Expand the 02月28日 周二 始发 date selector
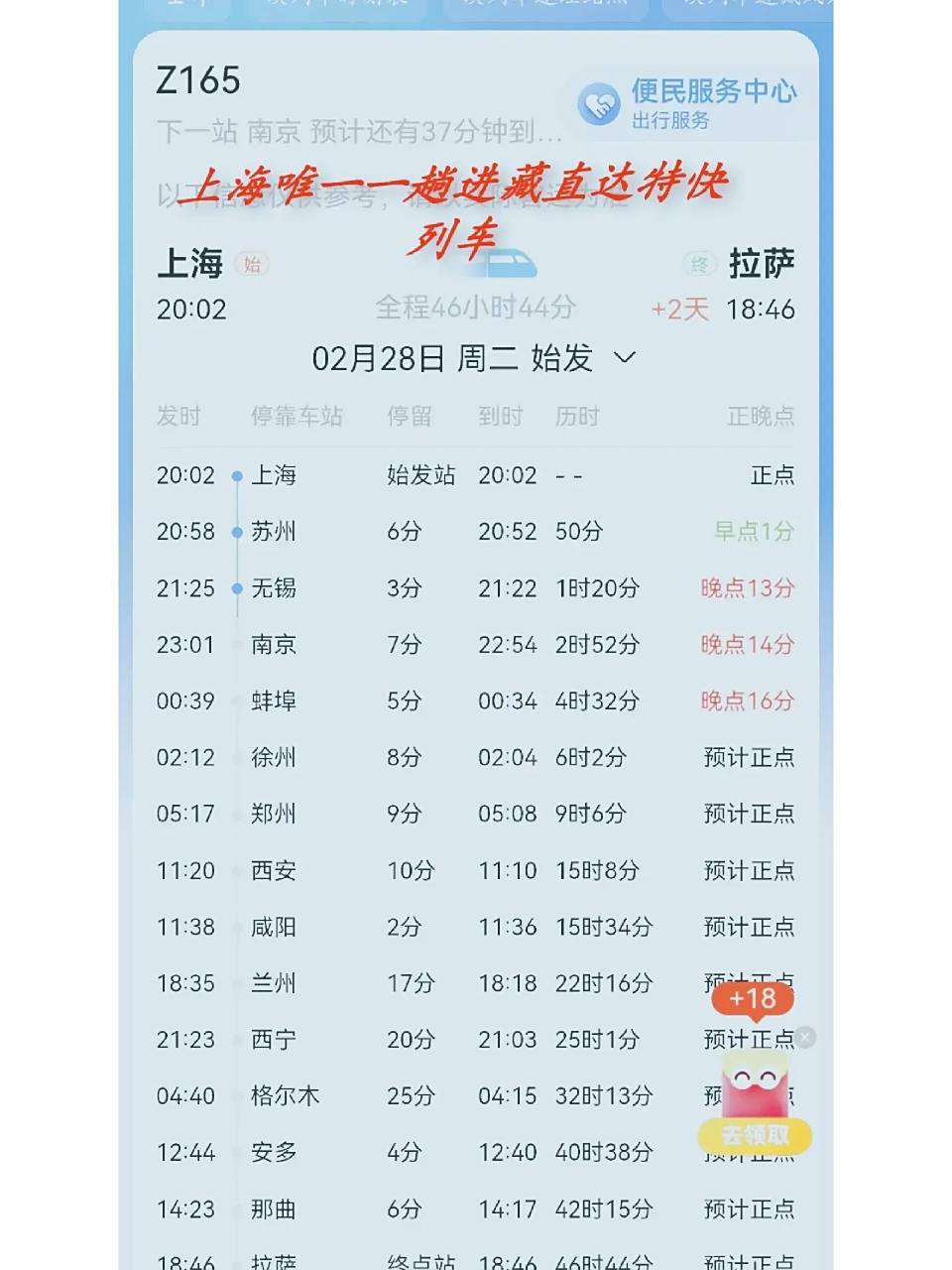Screen dimensions: 952x1270 (456, 359)
